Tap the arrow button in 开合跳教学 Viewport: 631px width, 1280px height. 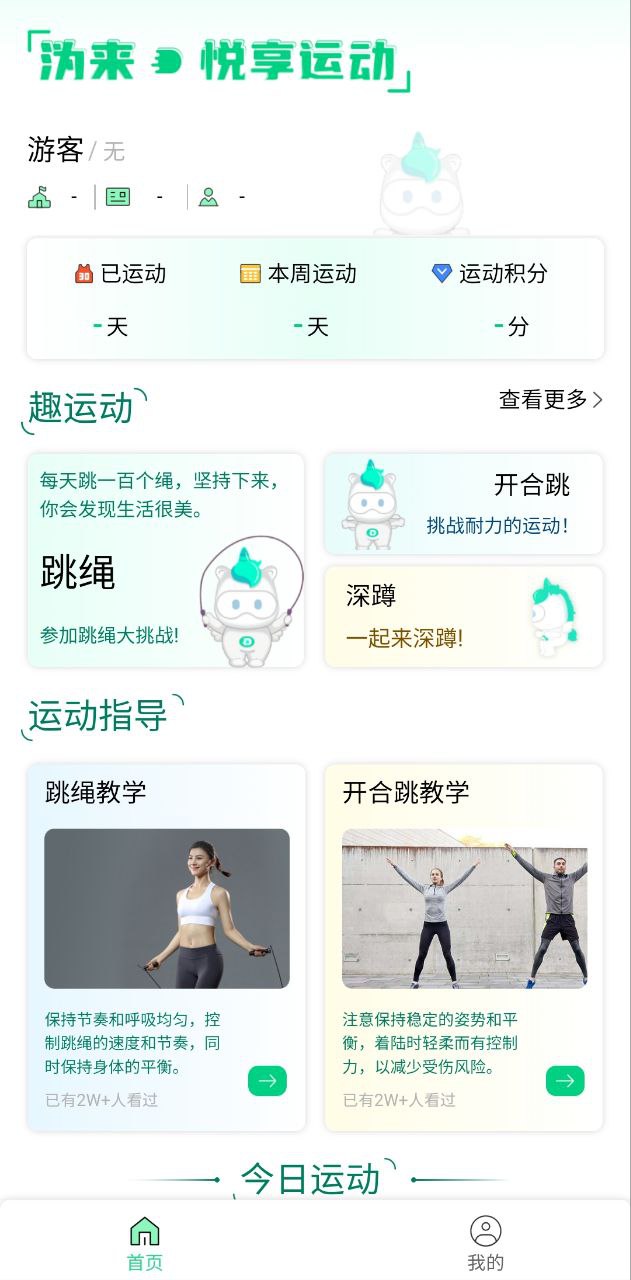(565, 1081)
